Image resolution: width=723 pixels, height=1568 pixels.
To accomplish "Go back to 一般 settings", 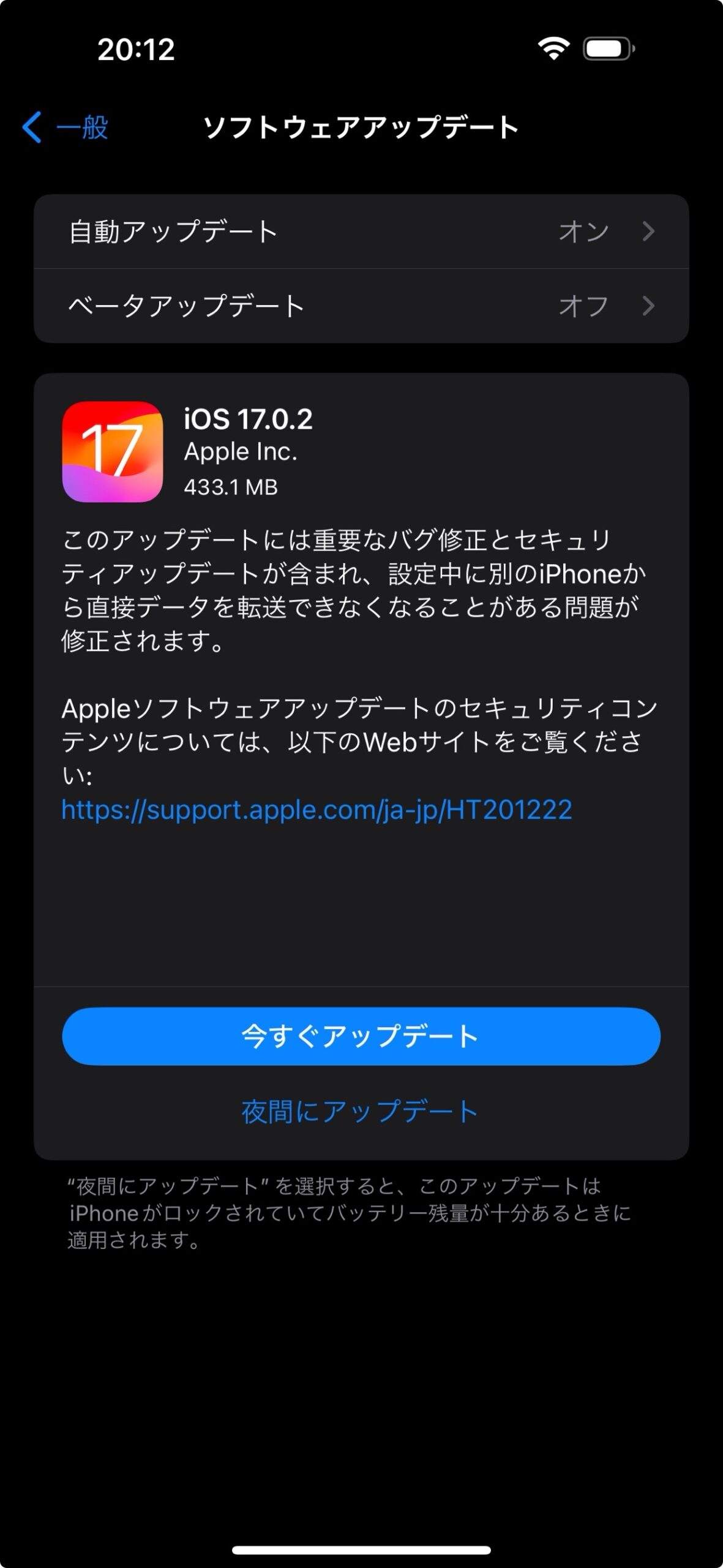I will pos(66,127).
